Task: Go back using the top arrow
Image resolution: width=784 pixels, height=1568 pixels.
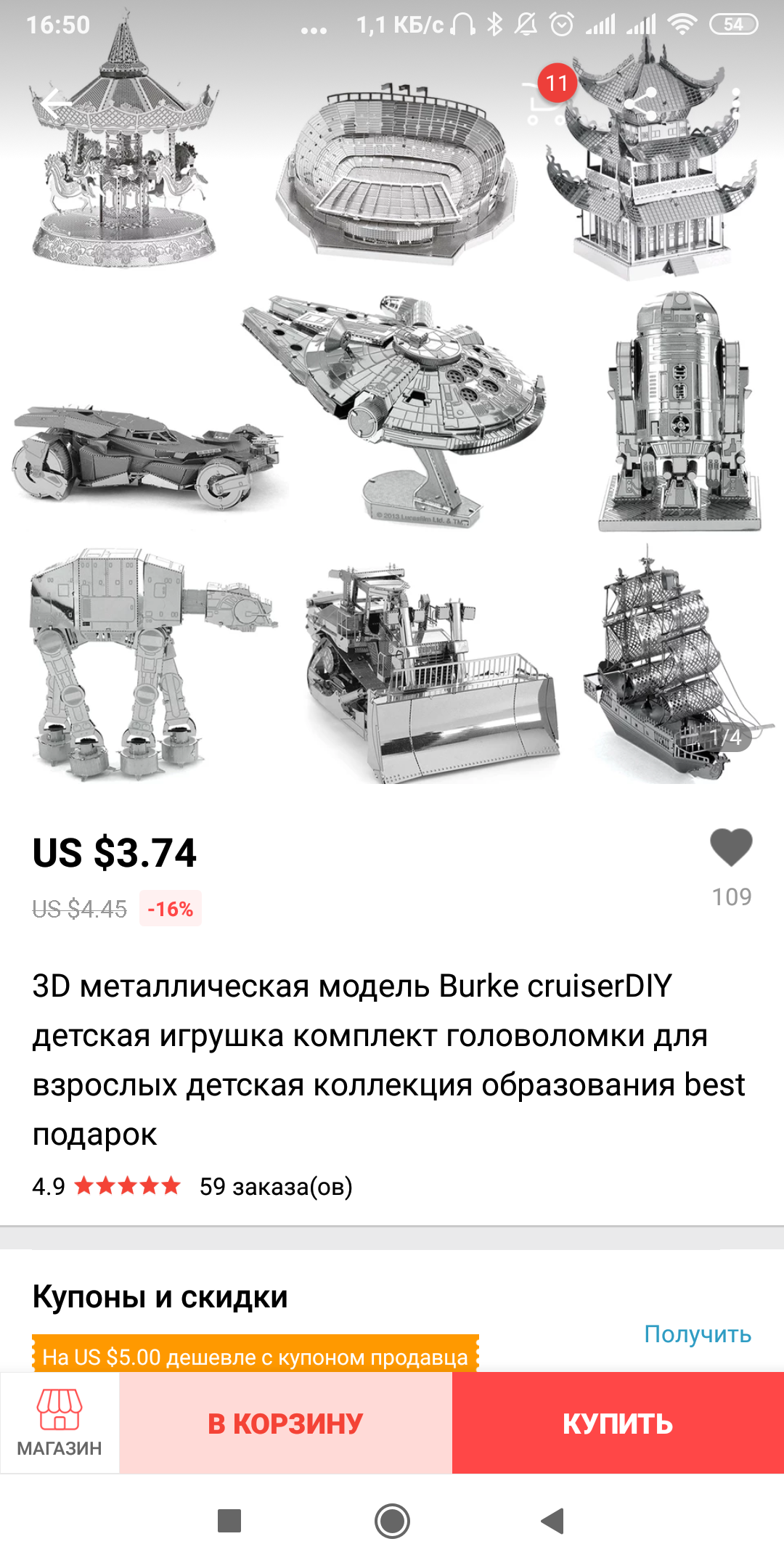Action: point(57,104)
